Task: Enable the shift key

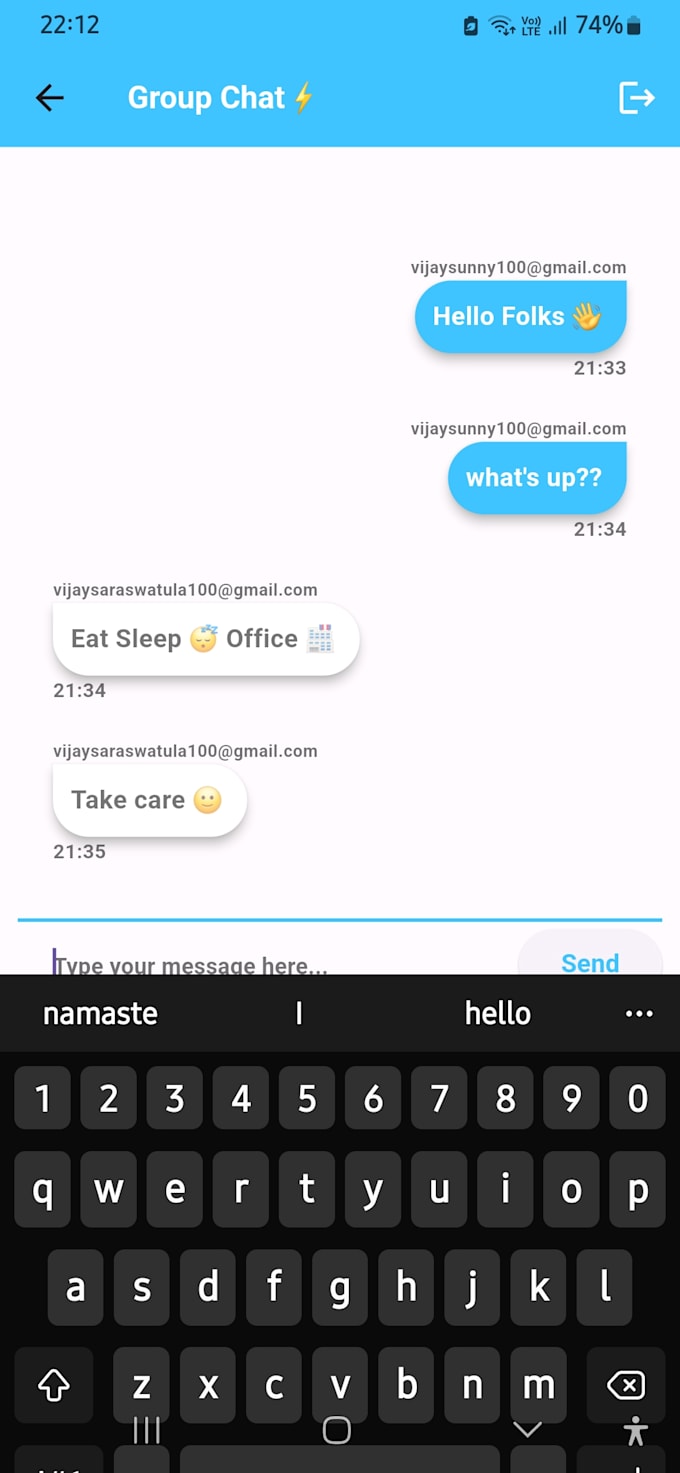Action: [x=54, y=1385]
